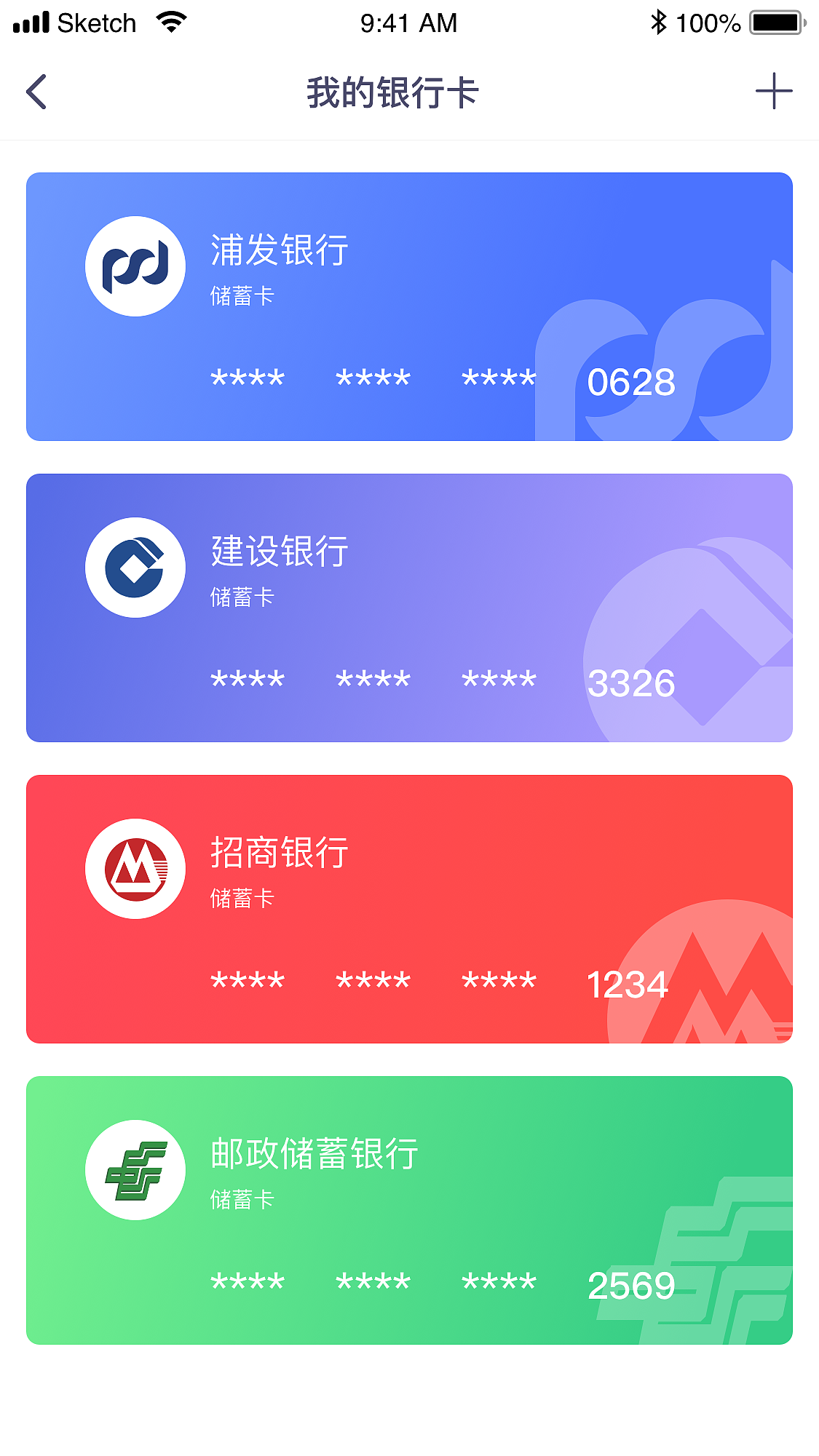Tap the masked number 1234 on red card
819x1456 pixels.
pyautogui.click(x=628, y=984)
